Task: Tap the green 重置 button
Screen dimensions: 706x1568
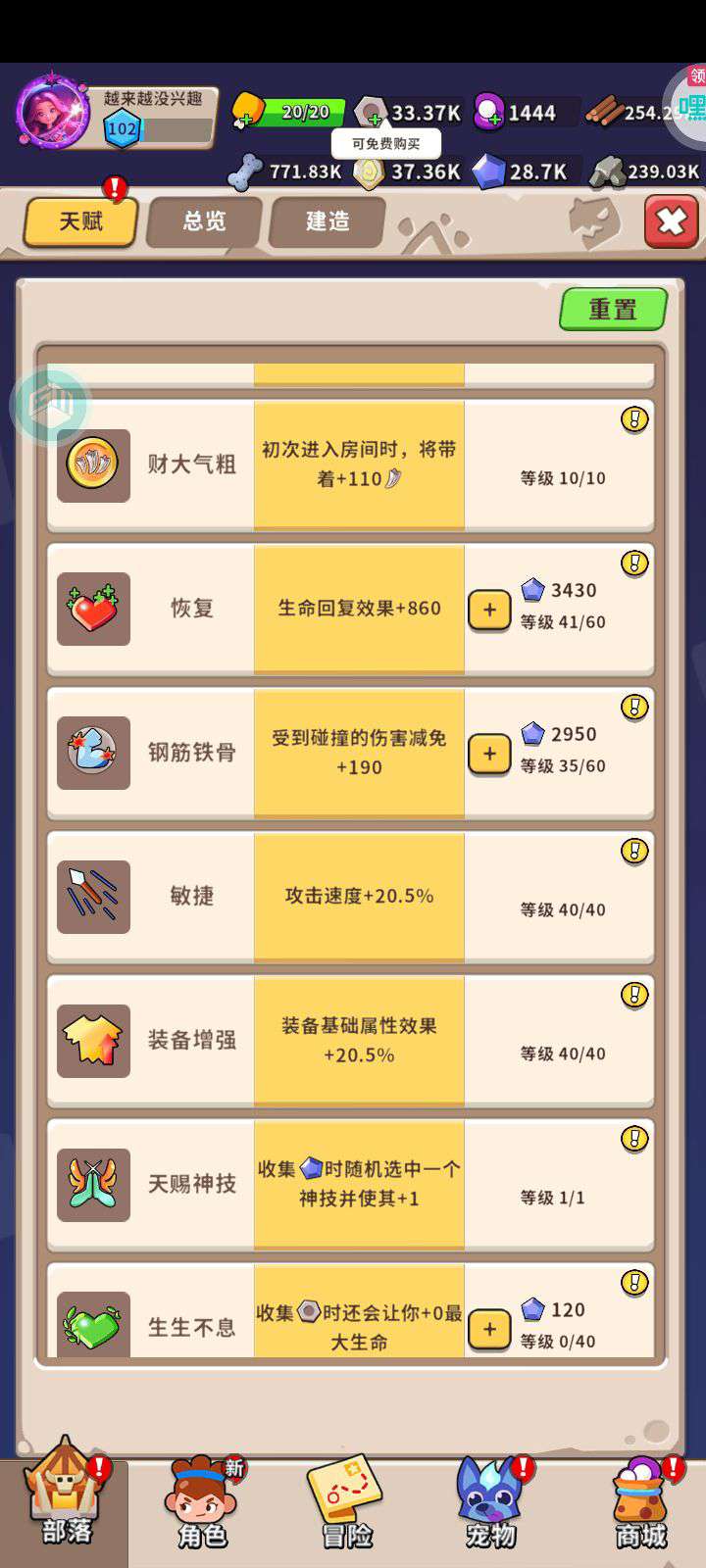Action: (x=613, y=310)
